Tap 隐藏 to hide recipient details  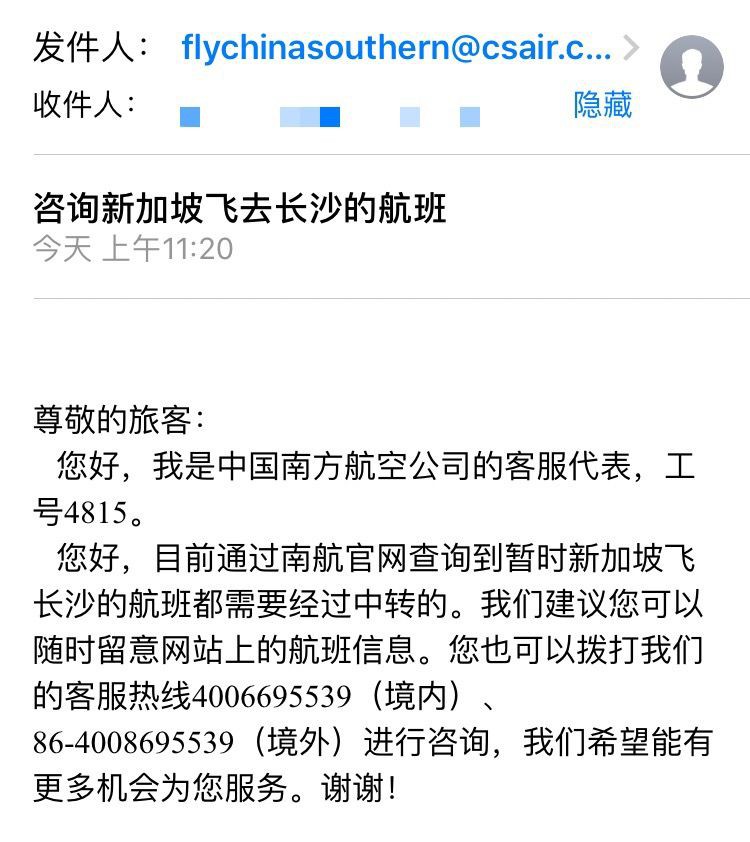602,105
